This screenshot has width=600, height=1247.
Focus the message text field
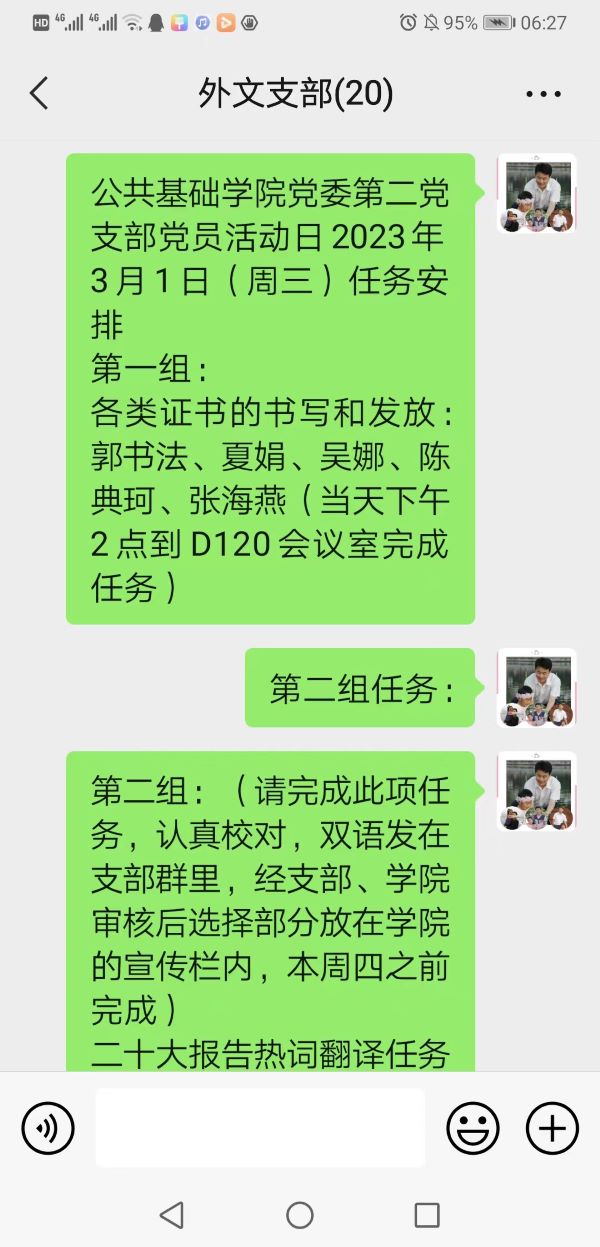coord(260,1128)
